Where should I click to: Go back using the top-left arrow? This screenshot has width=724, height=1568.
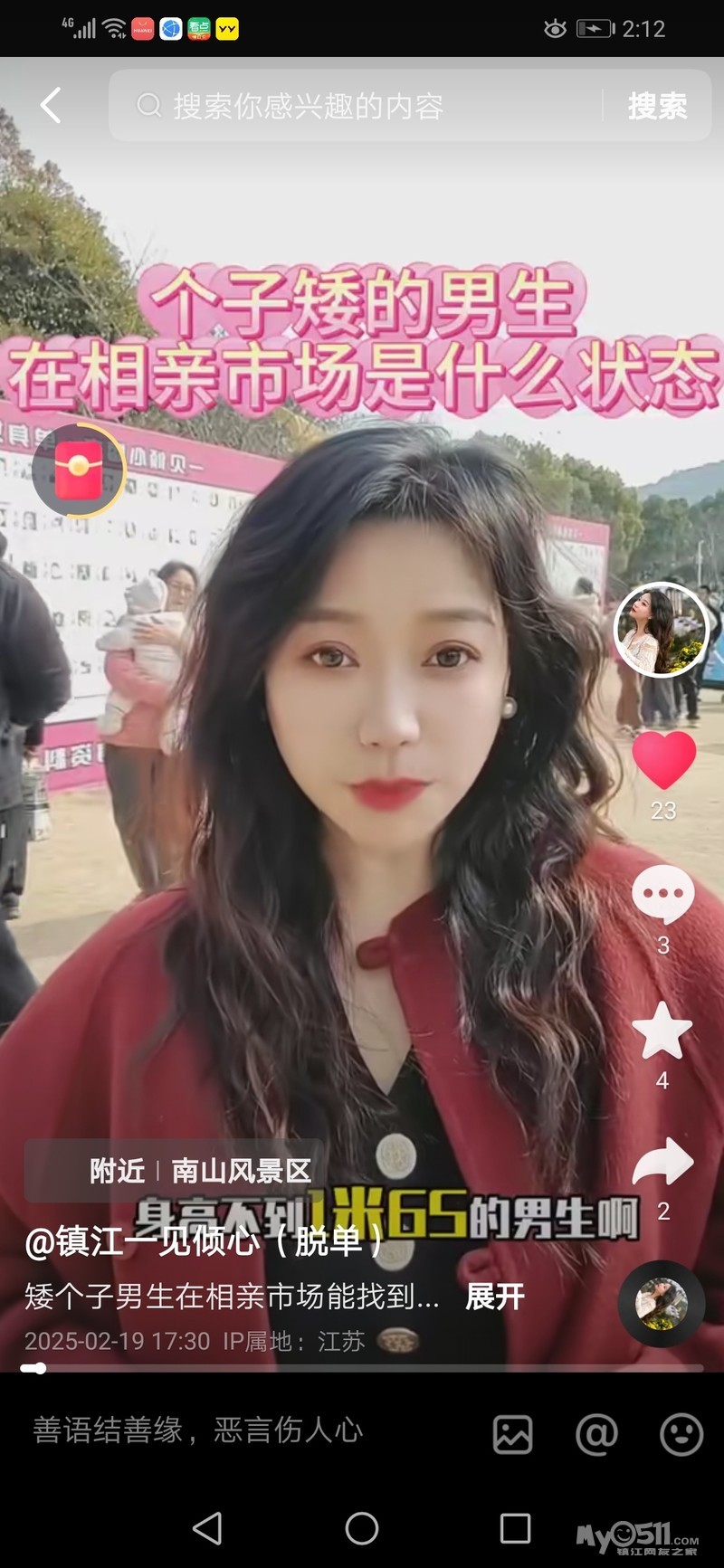pos(52,106)
